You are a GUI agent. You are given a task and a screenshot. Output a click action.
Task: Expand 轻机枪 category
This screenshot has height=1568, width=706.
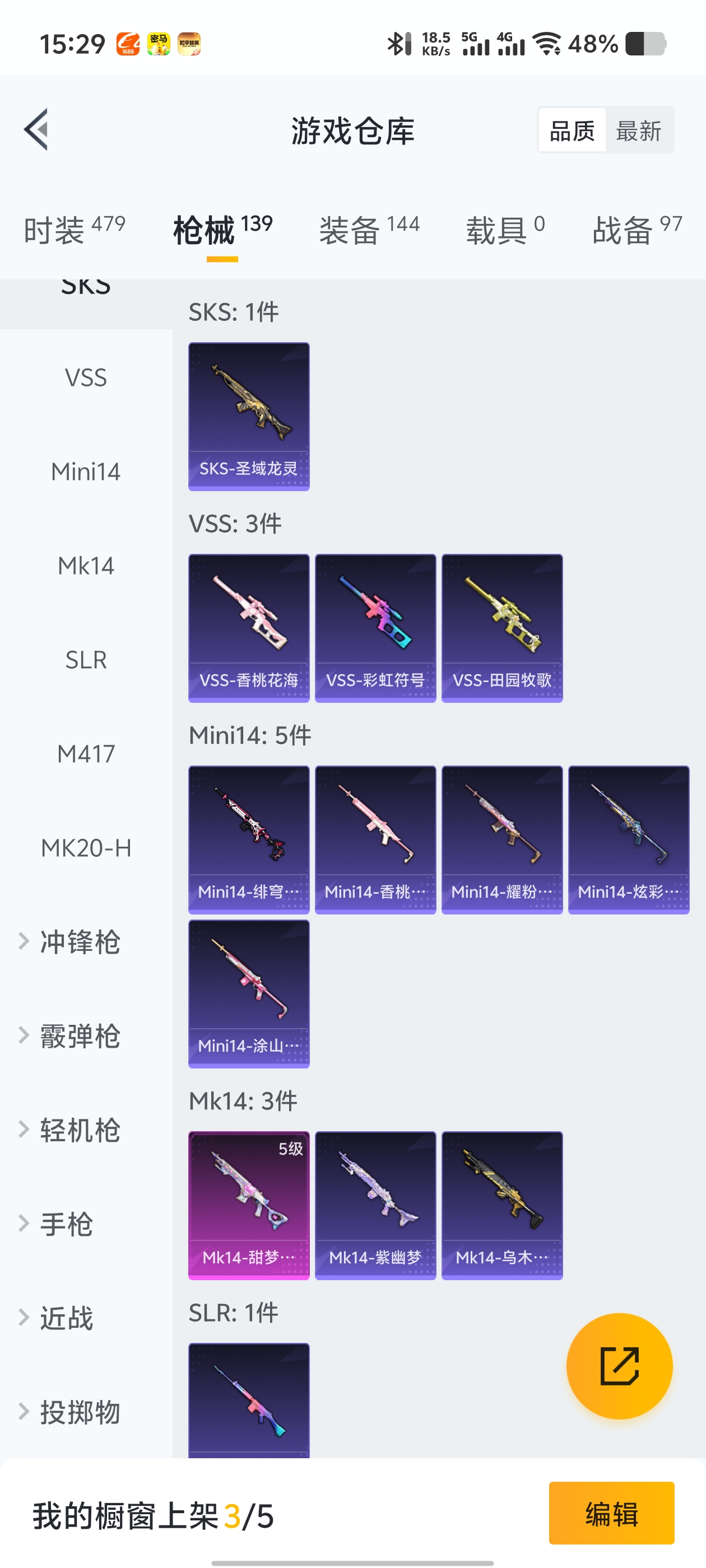point(79,1130)
